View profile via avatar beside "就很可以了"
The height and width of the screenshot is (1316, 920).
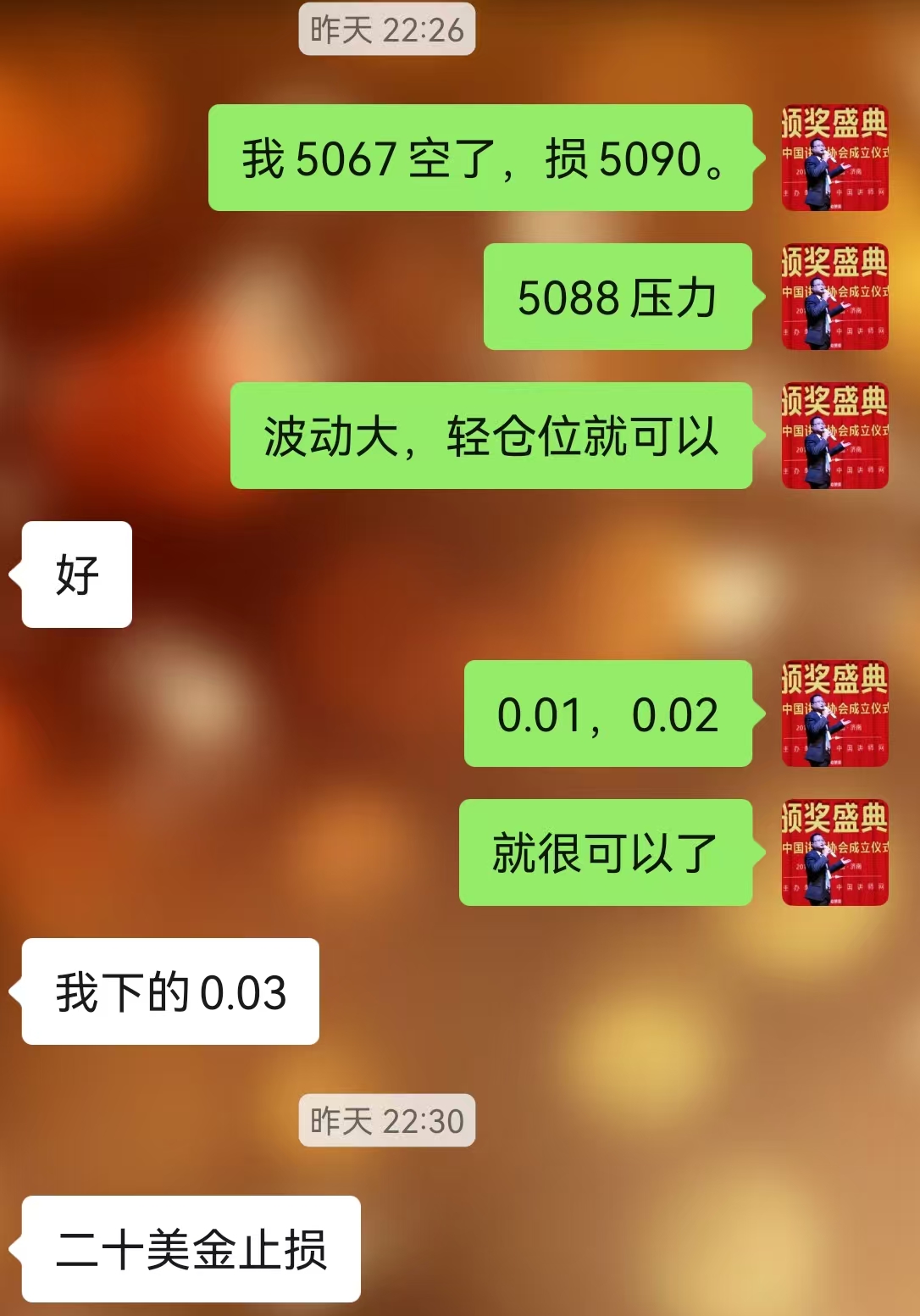(834, 852)
